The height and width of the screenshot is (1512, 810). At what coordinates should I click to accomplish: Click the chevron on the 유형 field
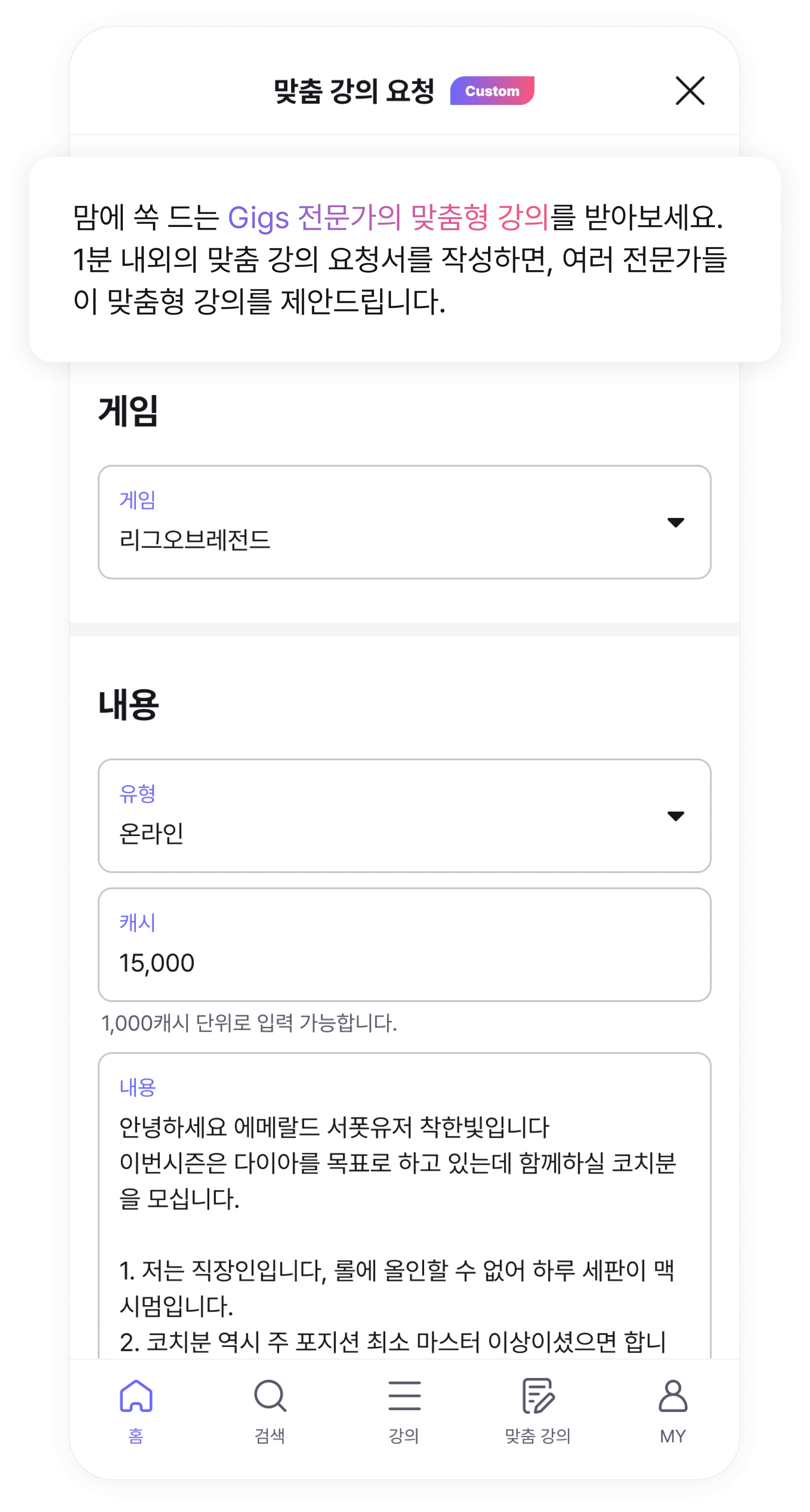676,815
